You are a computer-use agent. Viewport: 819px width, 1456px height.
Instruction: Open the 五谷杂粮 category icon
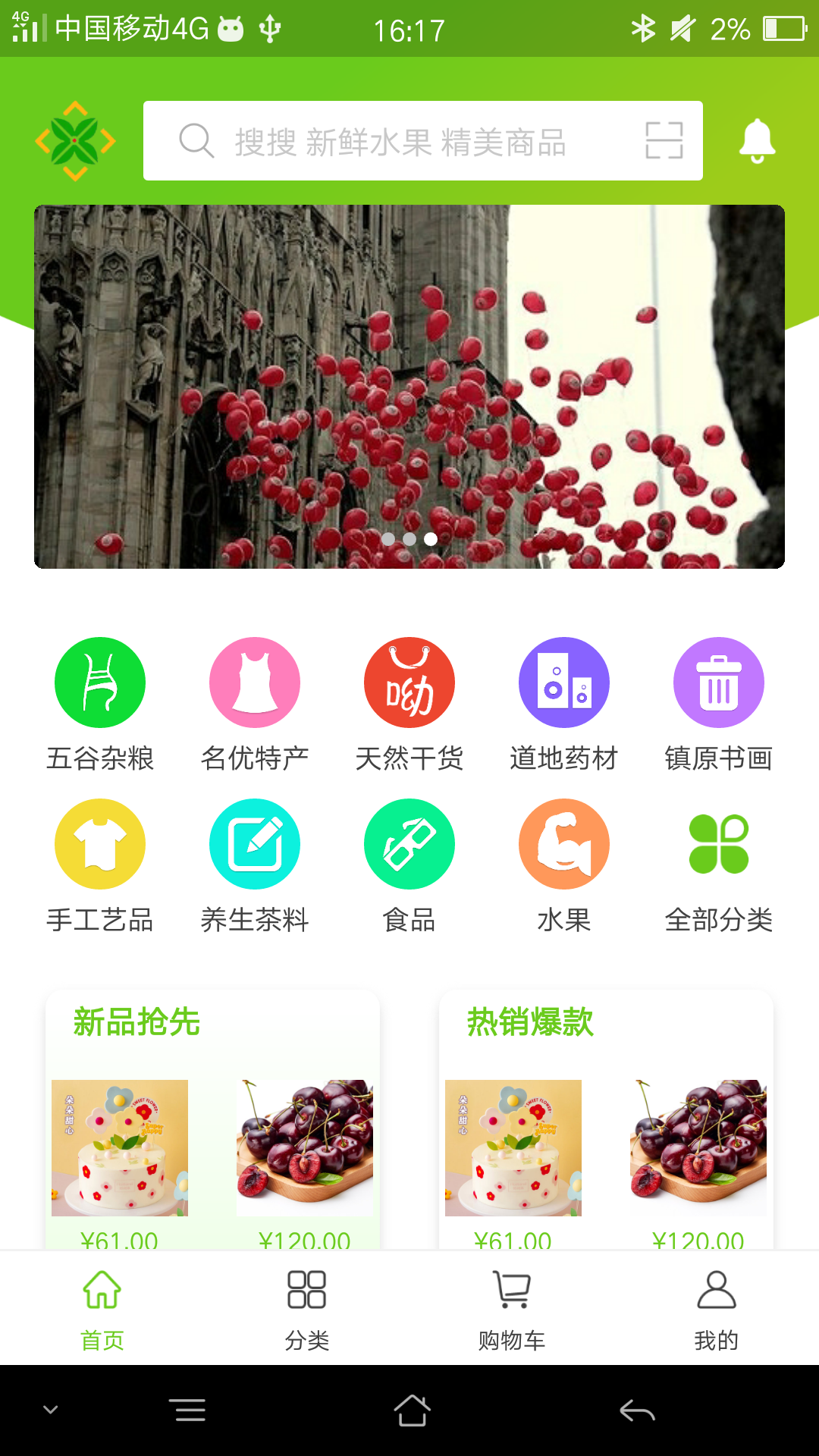100,682
